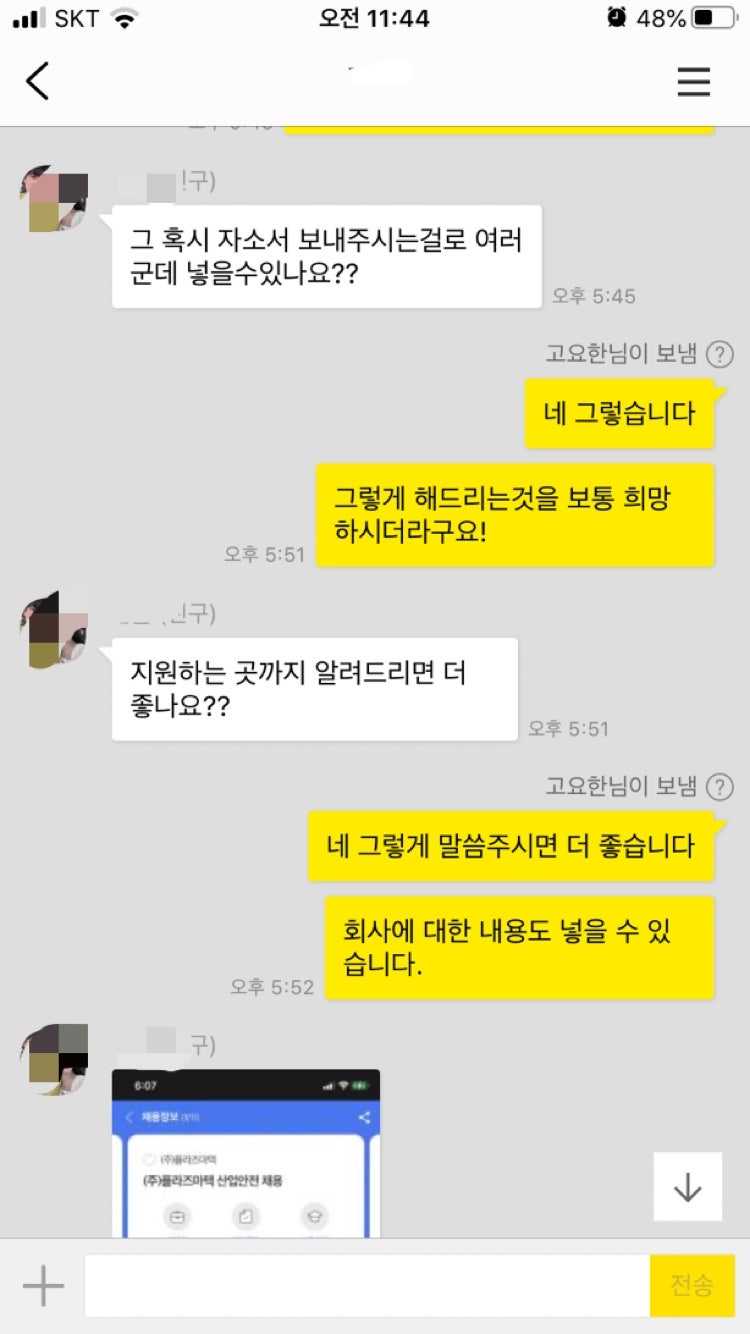The height and width of the screenshot is (1334, 750).
Task: Focus the message input field
Action: point(367,1286)
